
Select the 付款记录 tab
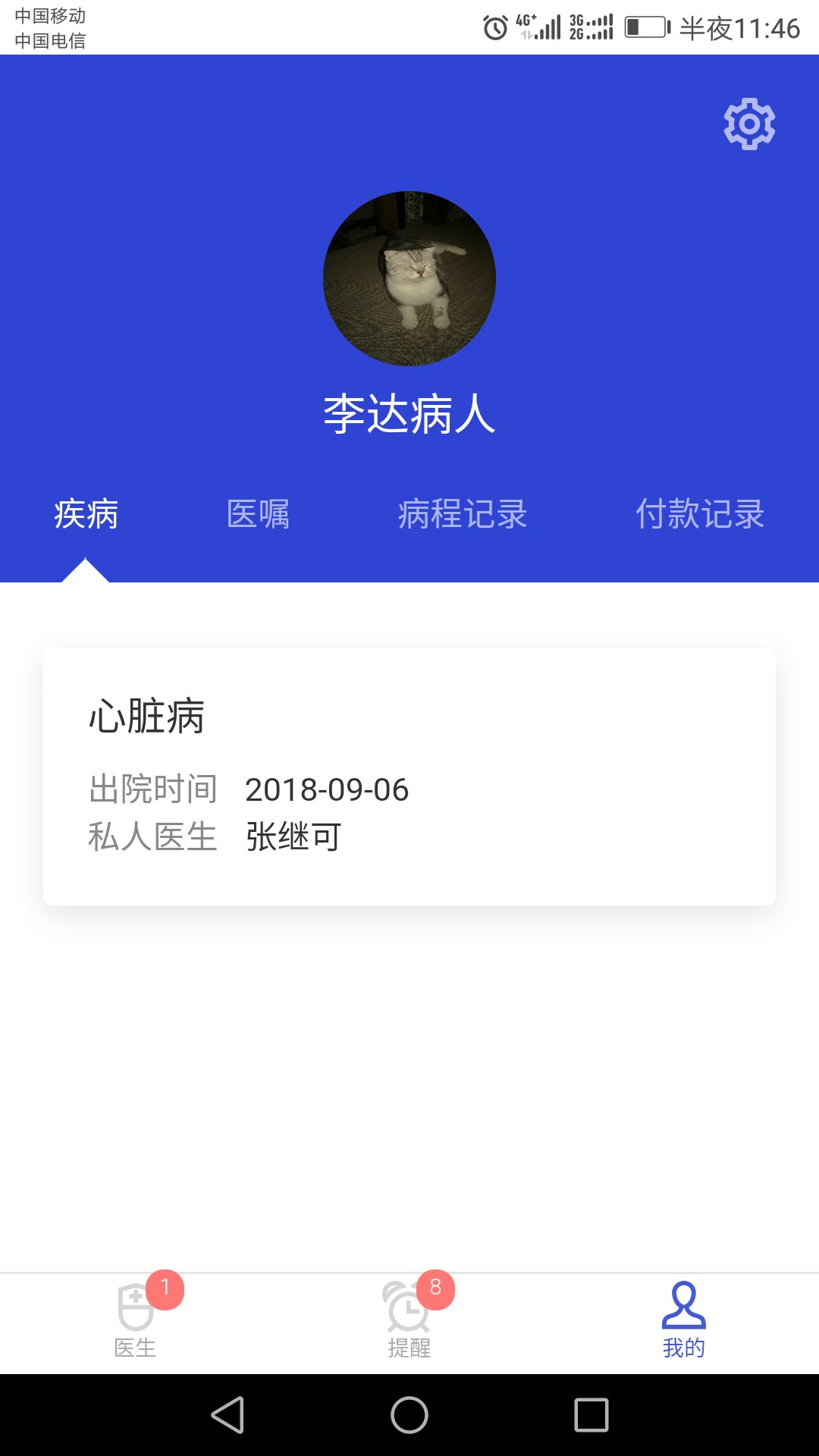click(701, 513)
